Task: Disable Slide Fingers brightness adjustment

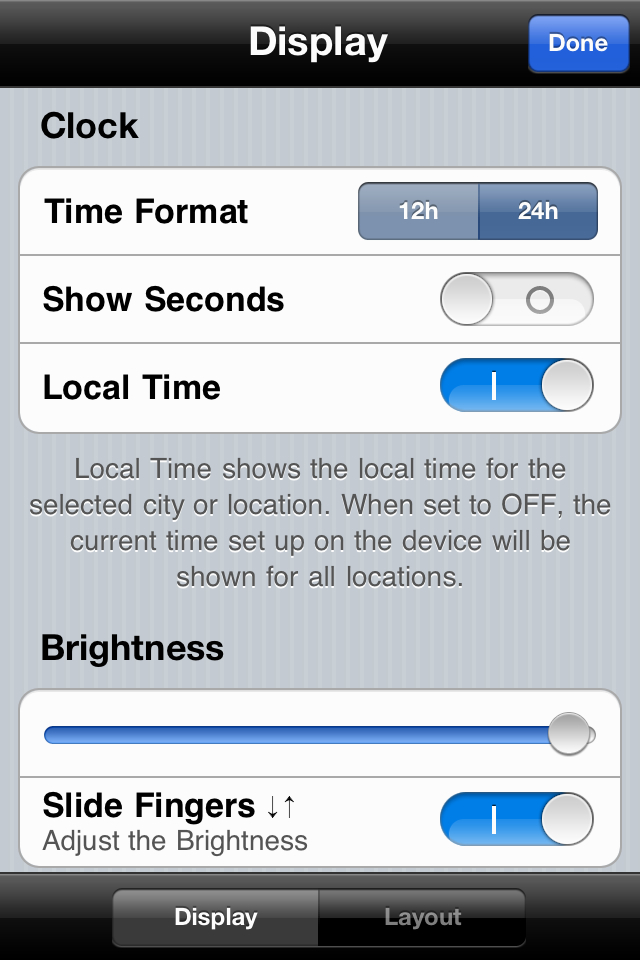Action: (x=517, y=821)
